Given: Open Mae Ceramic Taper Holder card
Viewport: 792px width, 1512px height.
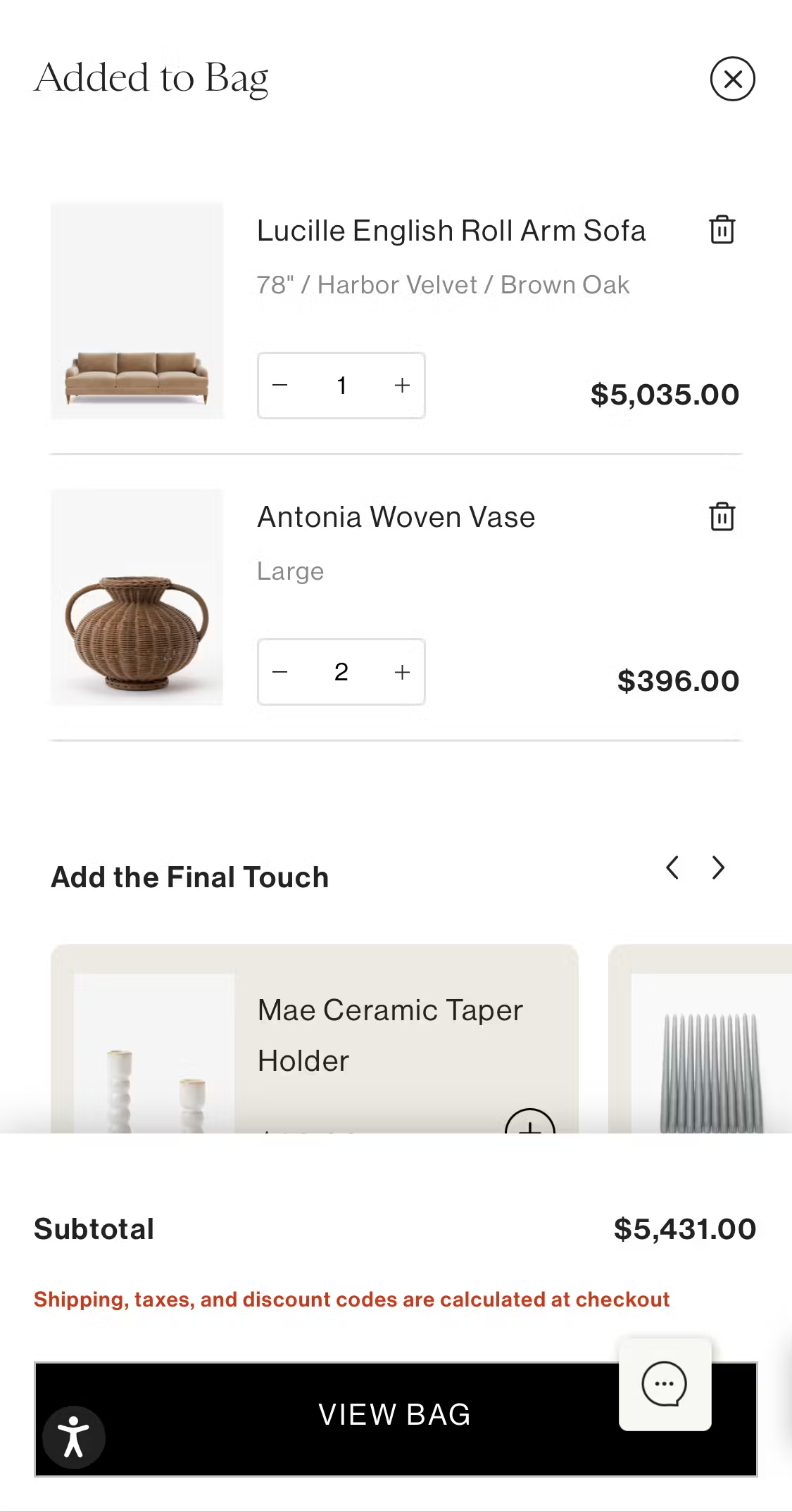Looking at the screenshot, I should click(389, 1034).
